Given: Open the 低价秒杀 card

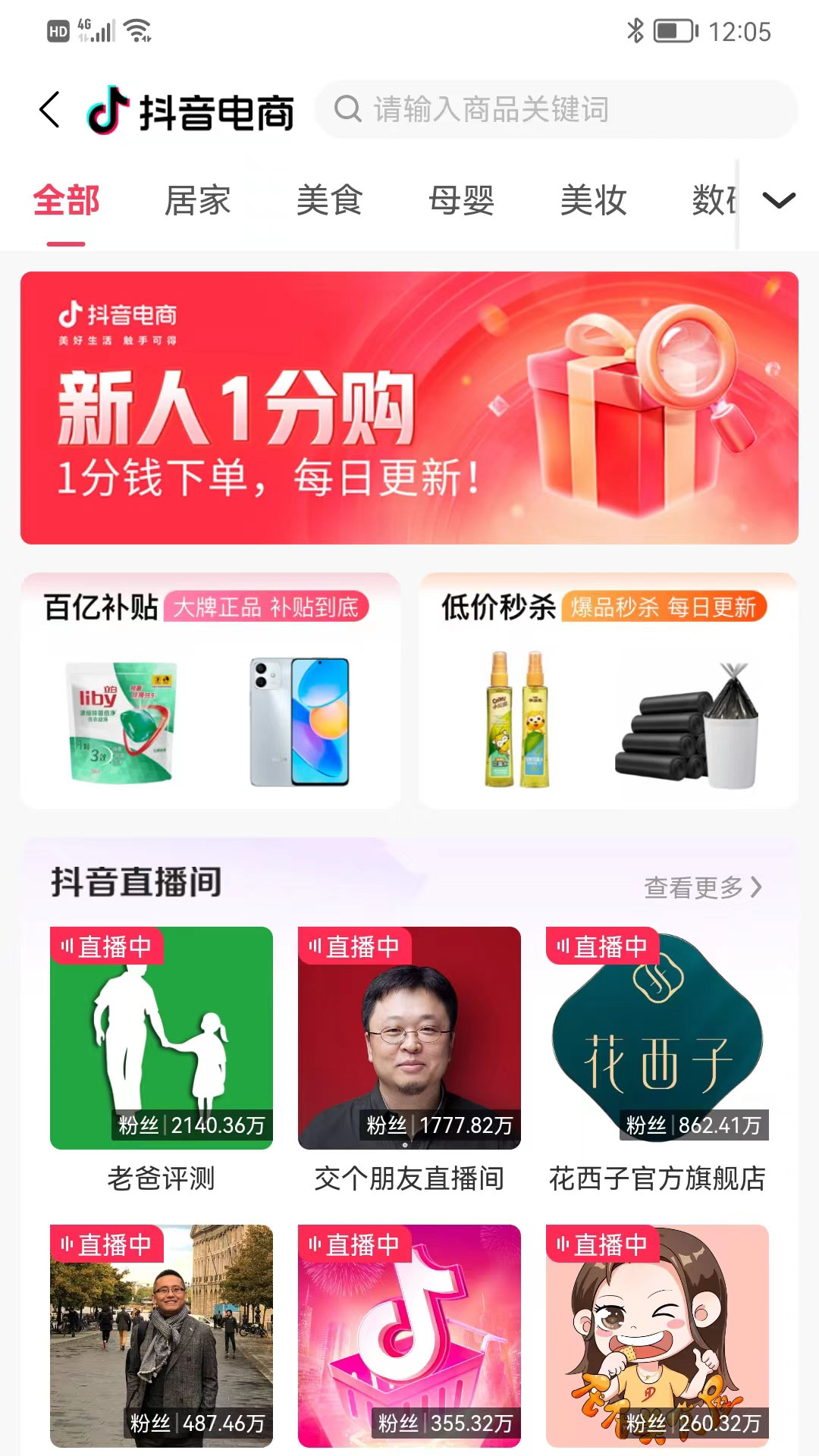Looking at the screenshot, I should [x=608, y=692].
